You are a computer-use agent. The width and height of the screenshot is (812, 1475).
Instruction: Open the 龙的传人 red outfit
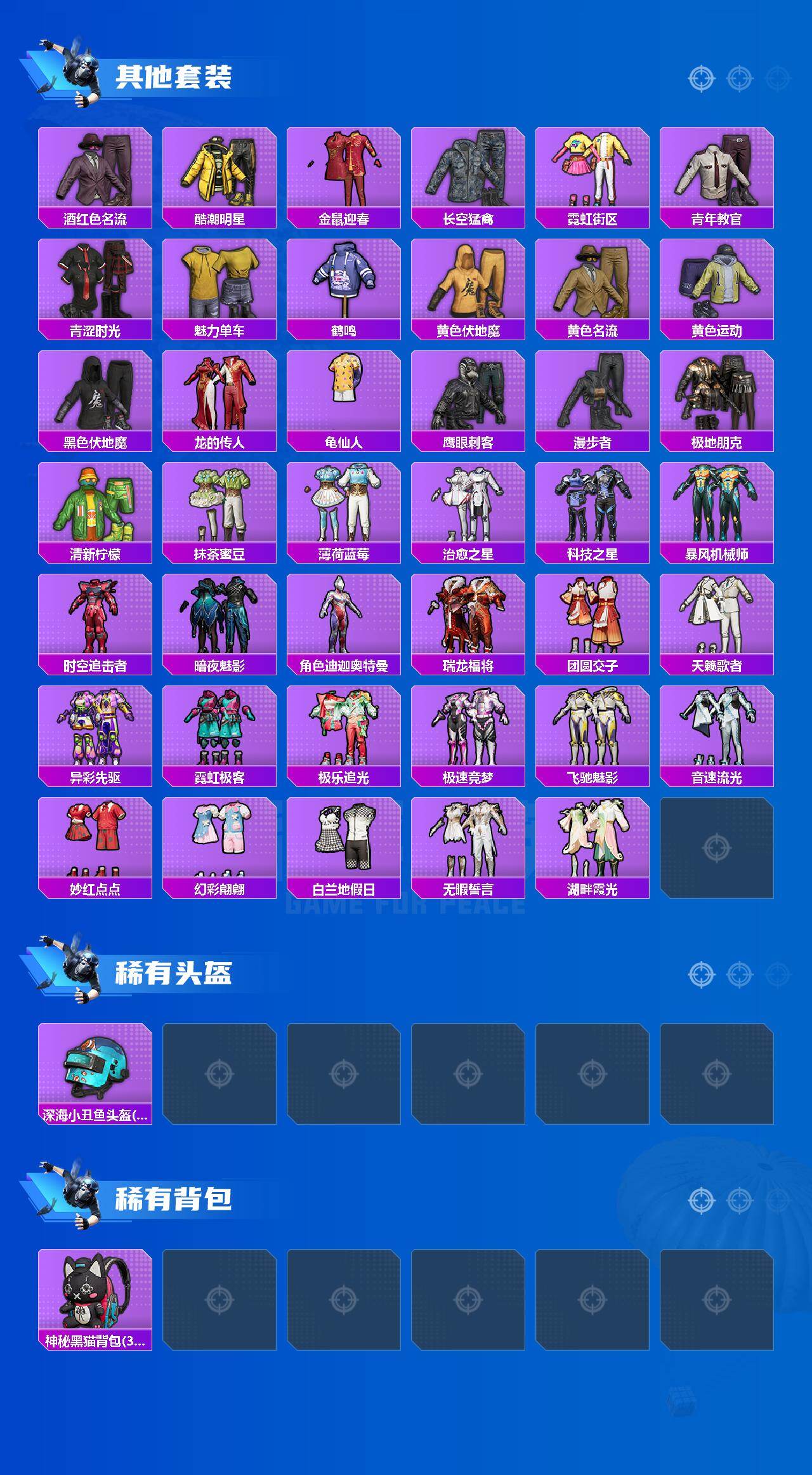click(219, 400)
